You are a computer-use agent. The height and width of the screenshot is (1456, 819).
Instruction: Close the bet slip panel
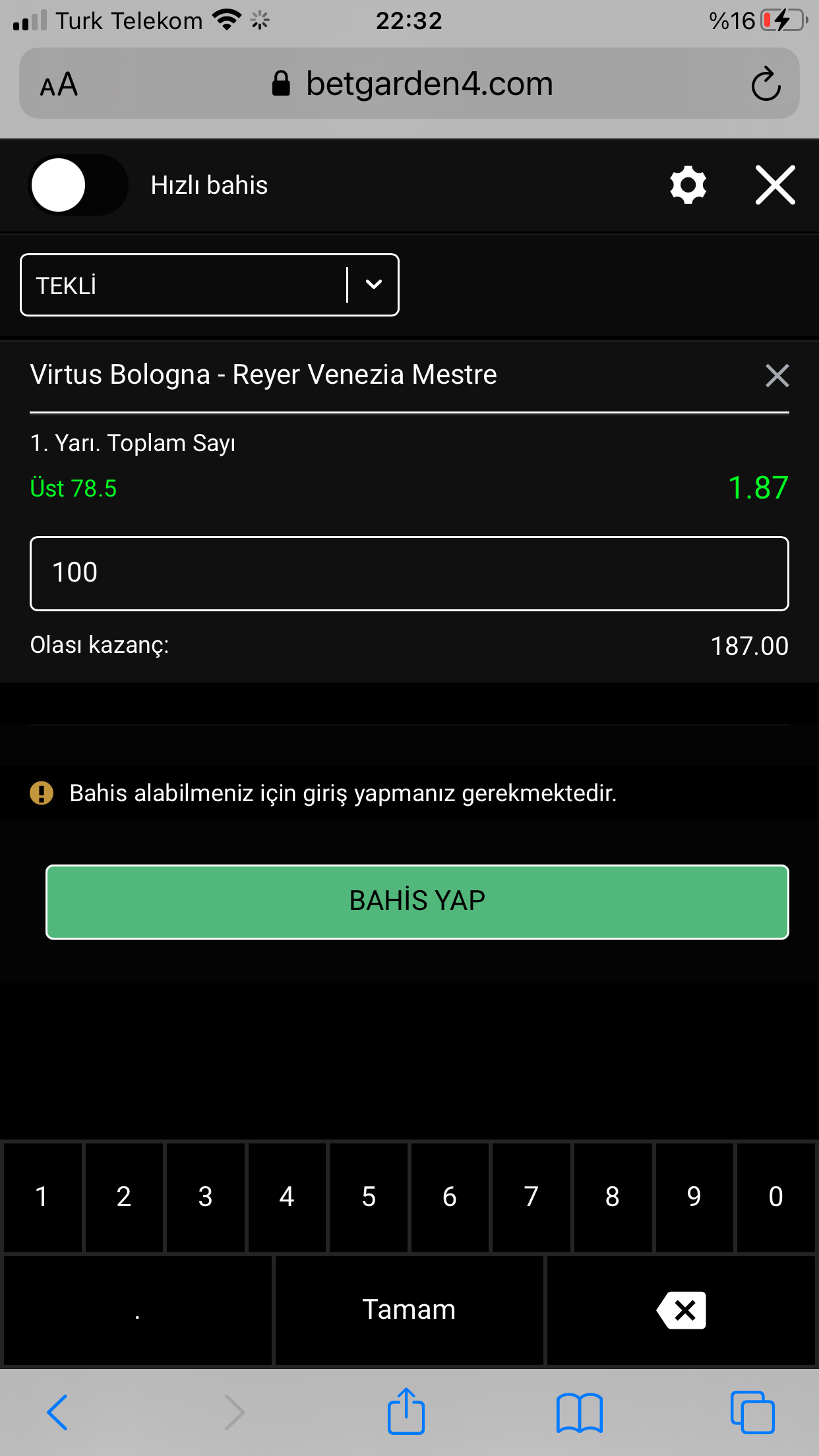click(775, 185)
